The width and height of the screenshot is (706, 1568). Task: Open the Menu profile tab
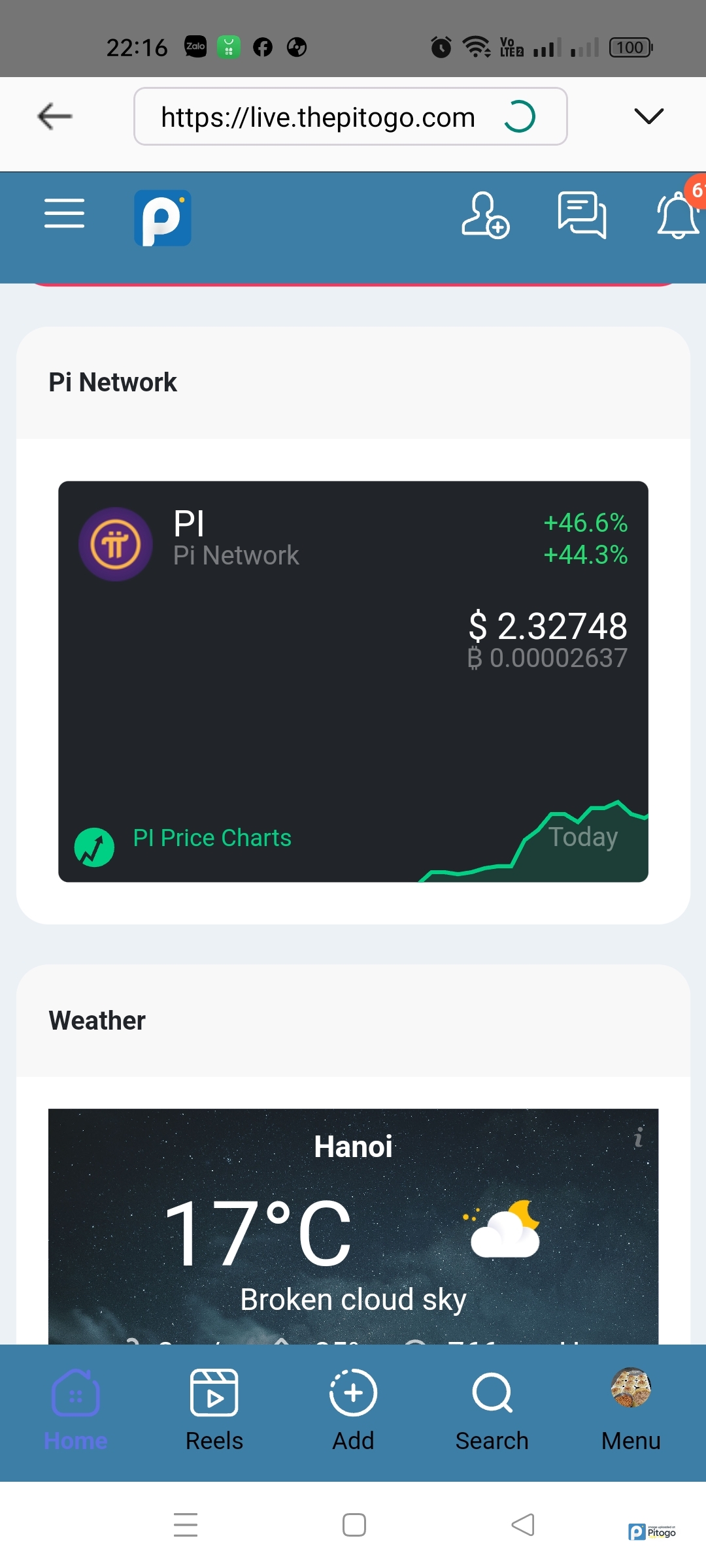[x=630, y=1408]
